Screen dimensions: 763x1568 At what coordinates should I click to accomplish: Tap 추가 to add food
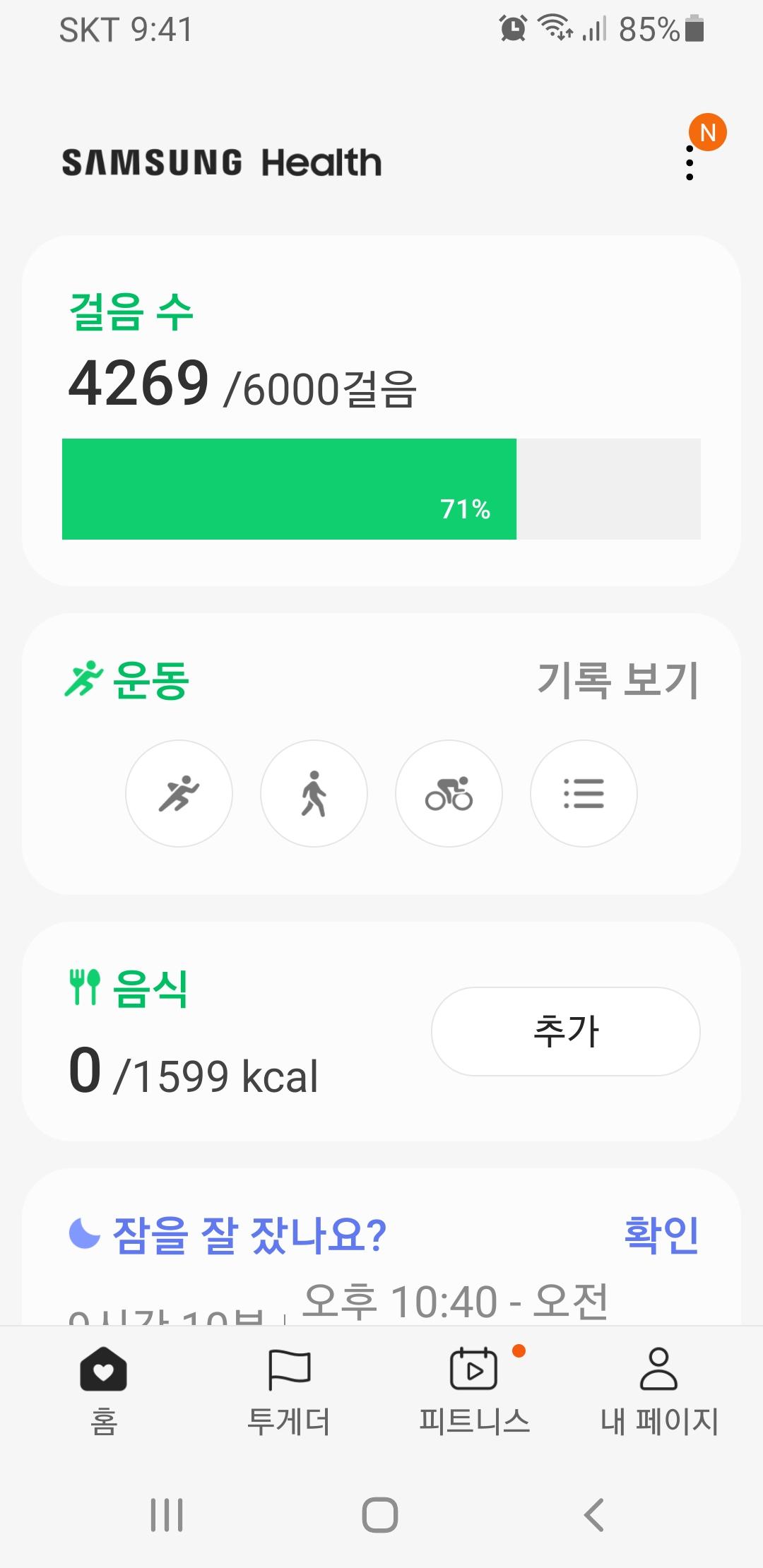pos(565,1031)
